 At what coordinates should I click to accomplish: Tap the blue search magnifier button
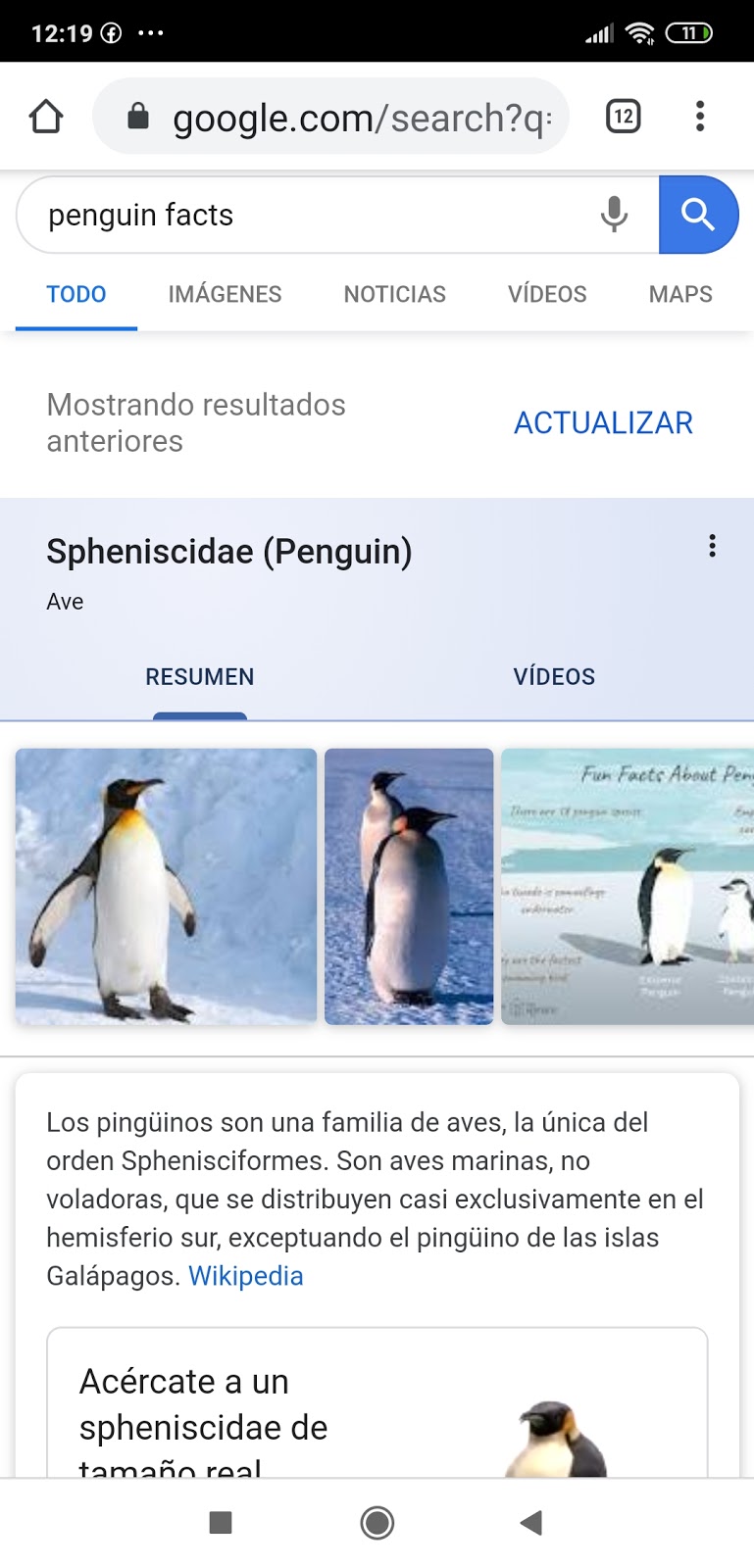click(x=697, y=215)
